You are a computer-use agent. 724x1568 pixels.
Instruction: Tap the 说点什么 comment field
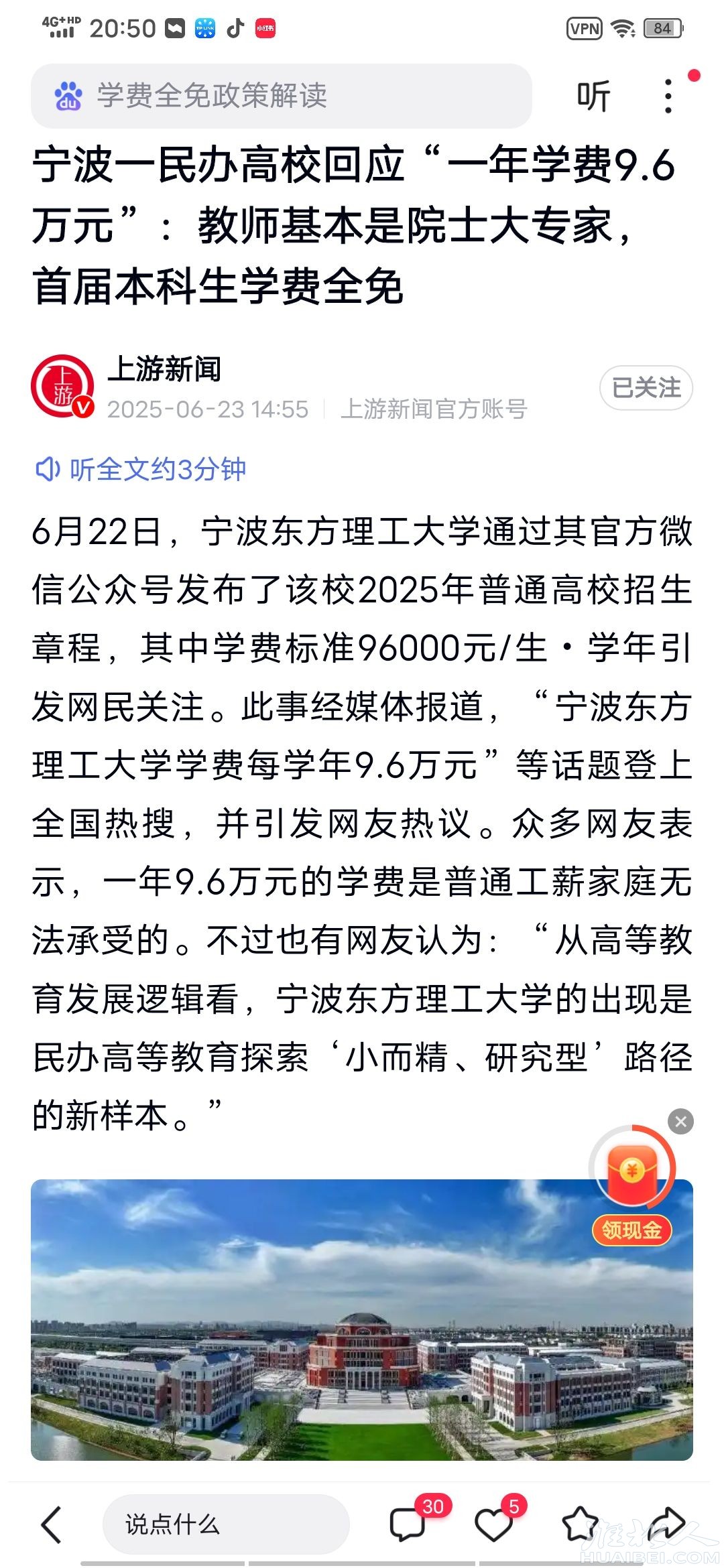tap(225, 1524)
